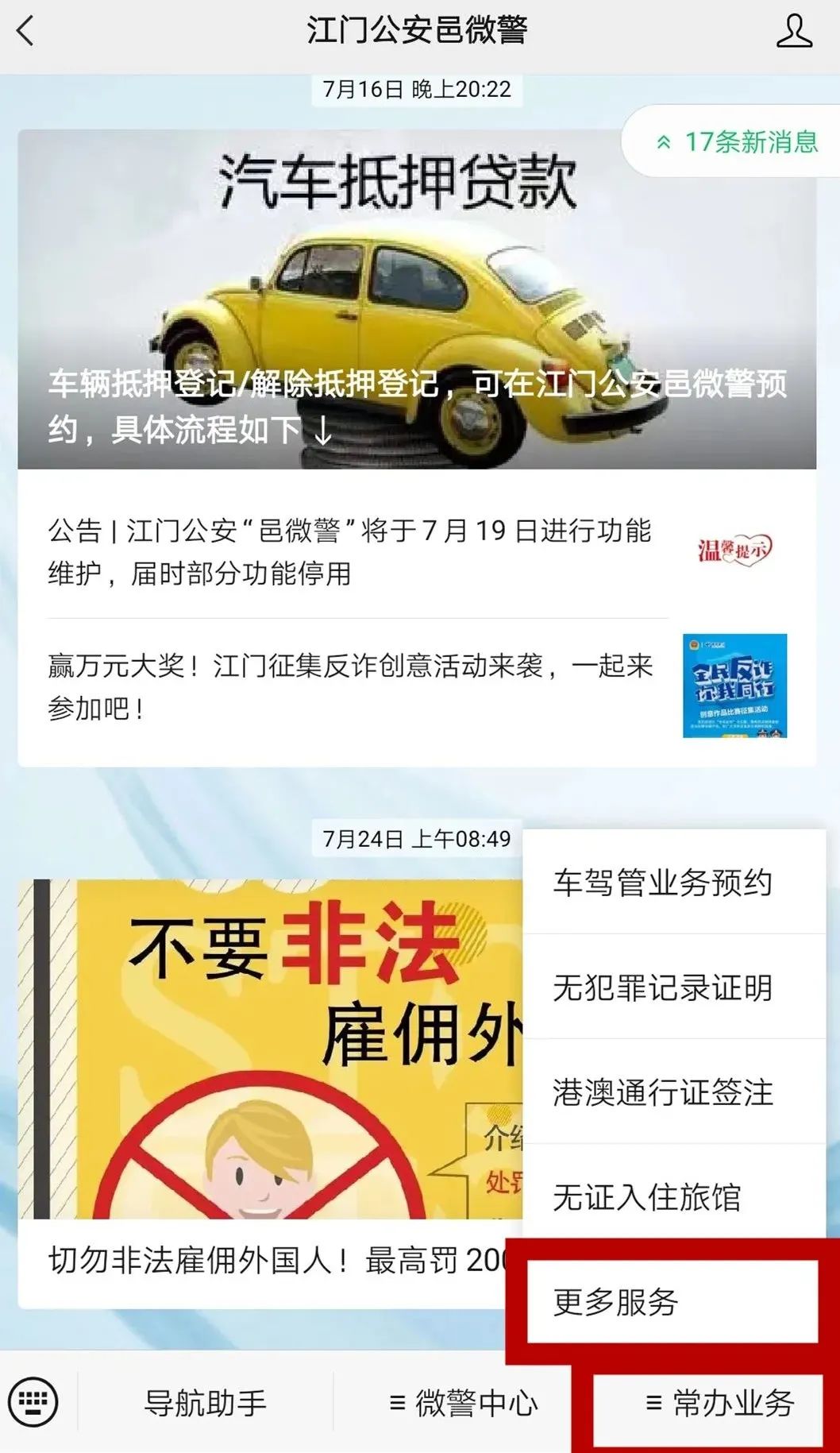Open the 导航助手 menu

[206, 1401]
